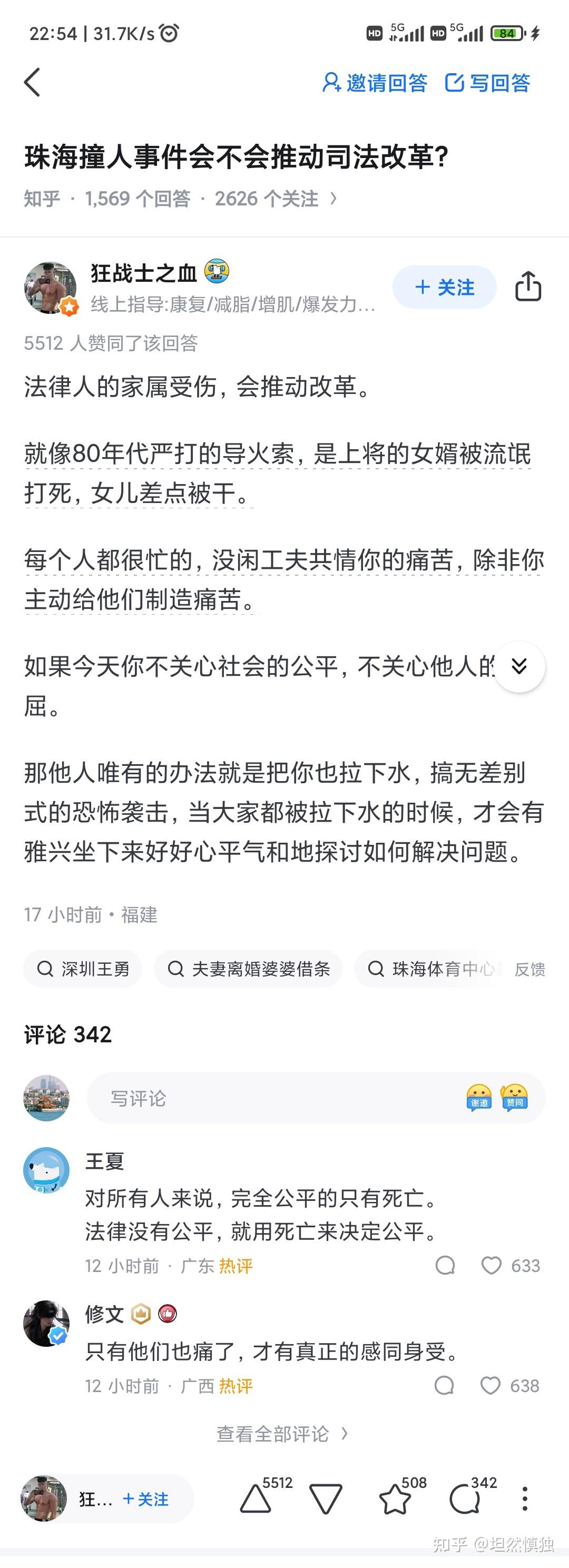Upvote the answer in the bottom bar

(x=256, y=1498)
